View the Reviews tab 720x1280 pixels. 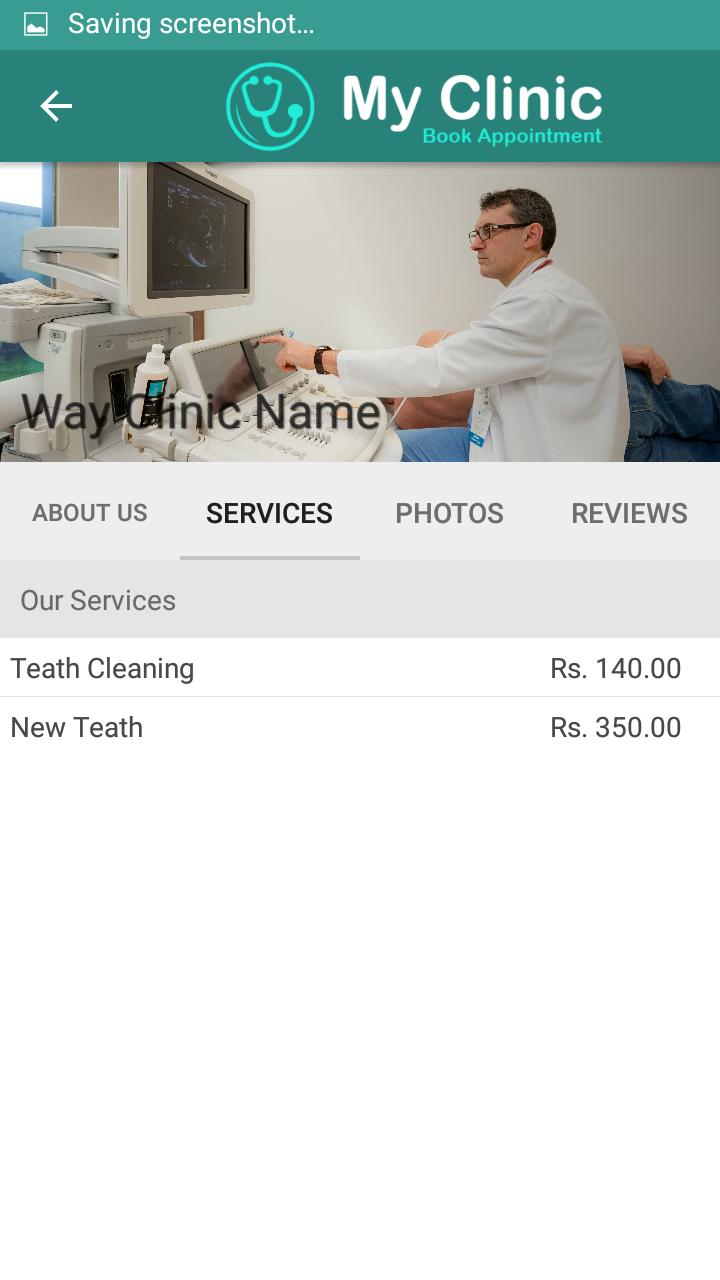tap(630, 512)
